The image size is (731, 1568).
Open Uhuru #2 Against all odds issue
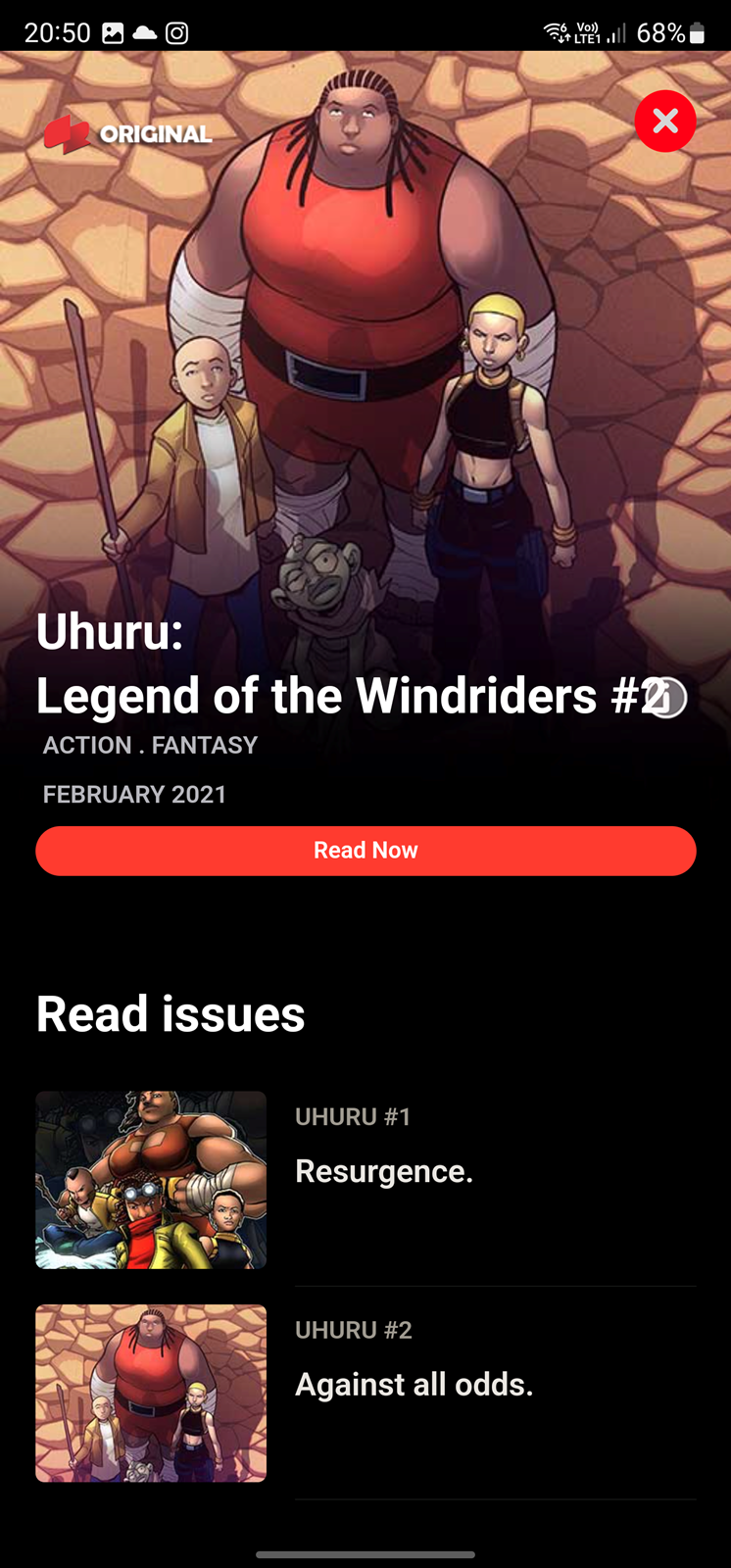(365, 1393)
